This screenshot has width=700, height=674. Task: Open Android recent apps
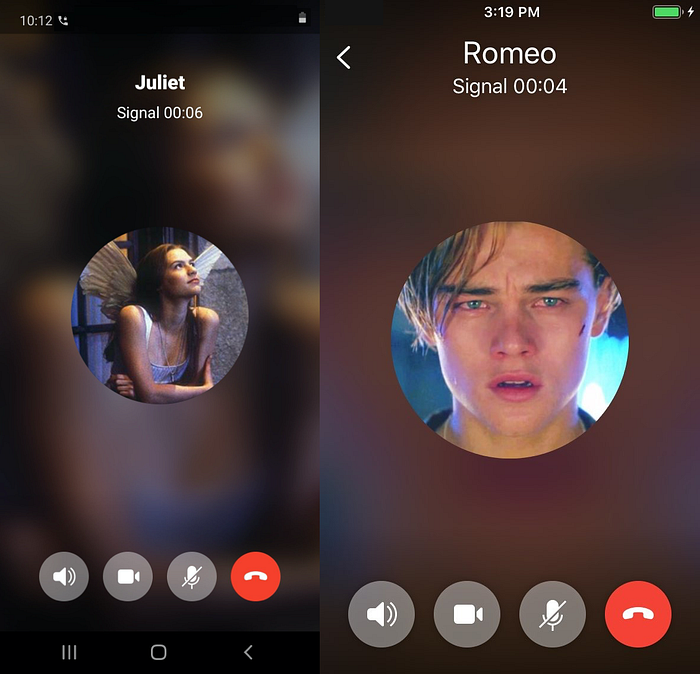69,652
